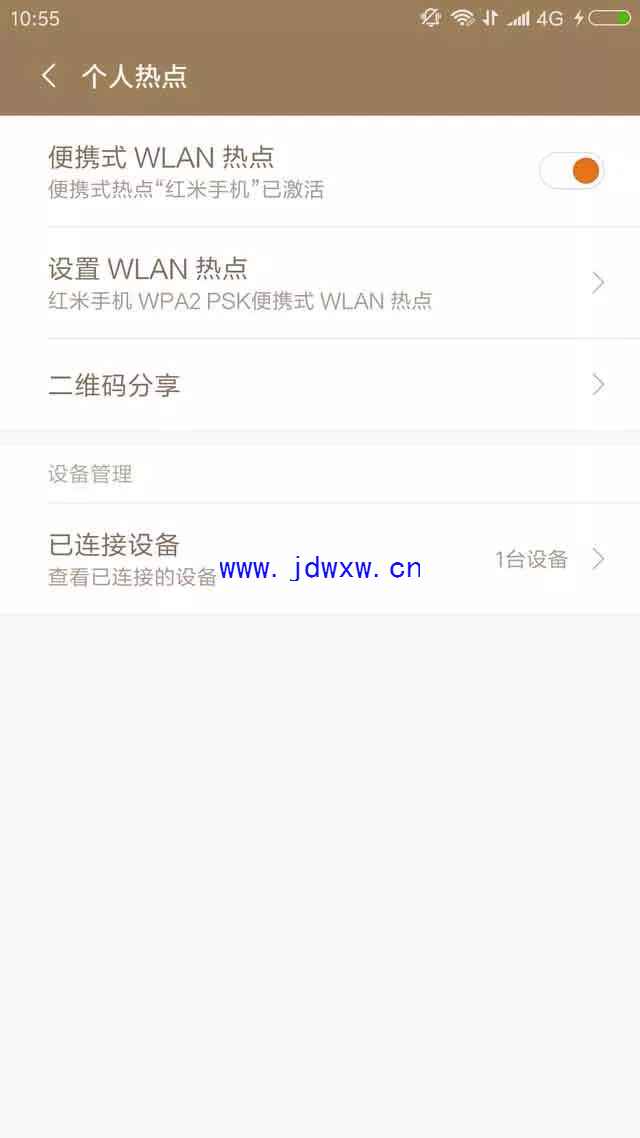This screenshot has width=640, height=1138.
Task: Open 二维码分享 row
Action: click(x=320, y=385)
